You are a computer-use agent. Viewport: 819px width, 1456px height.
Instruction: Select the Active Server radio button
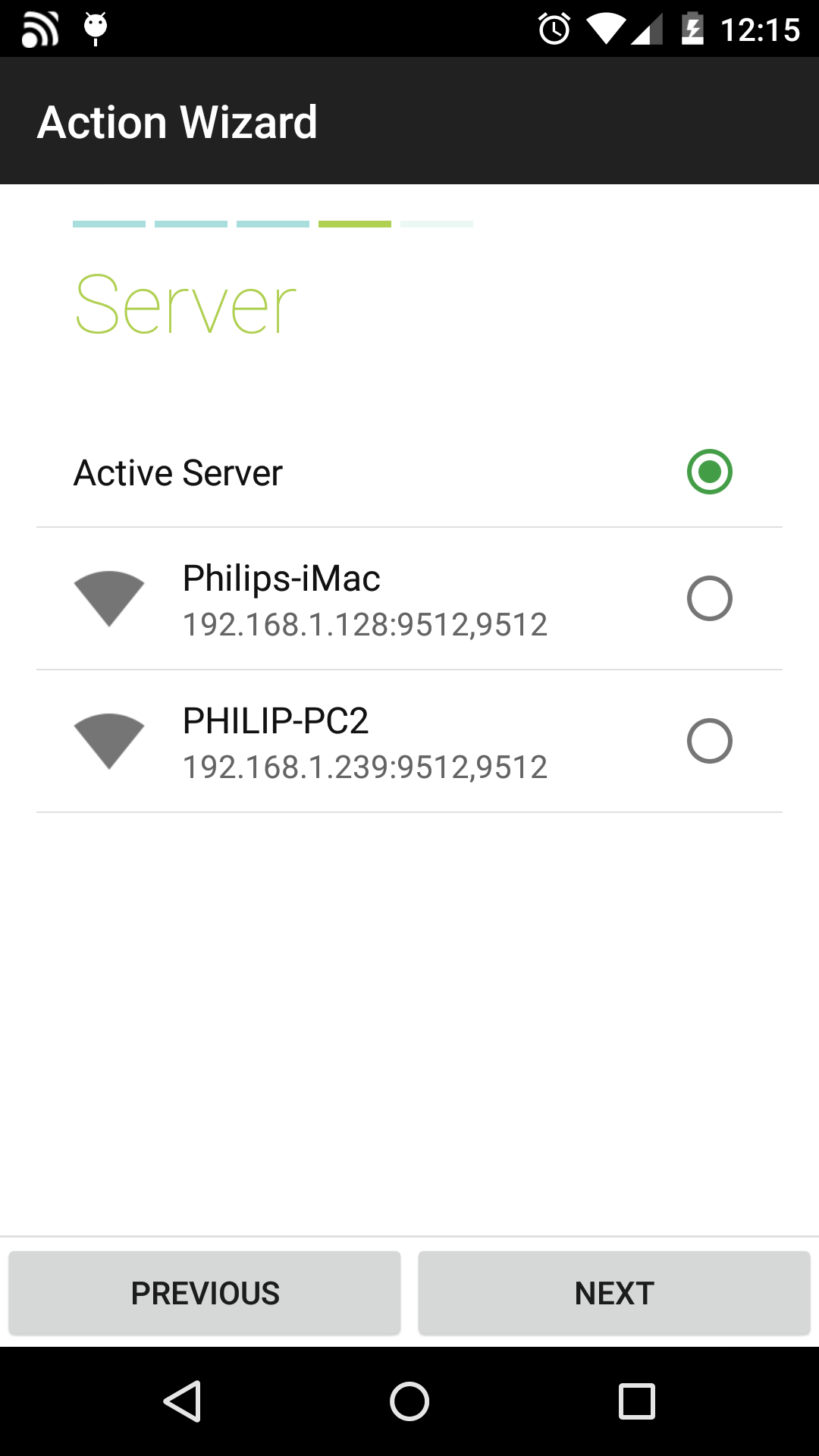709,472
